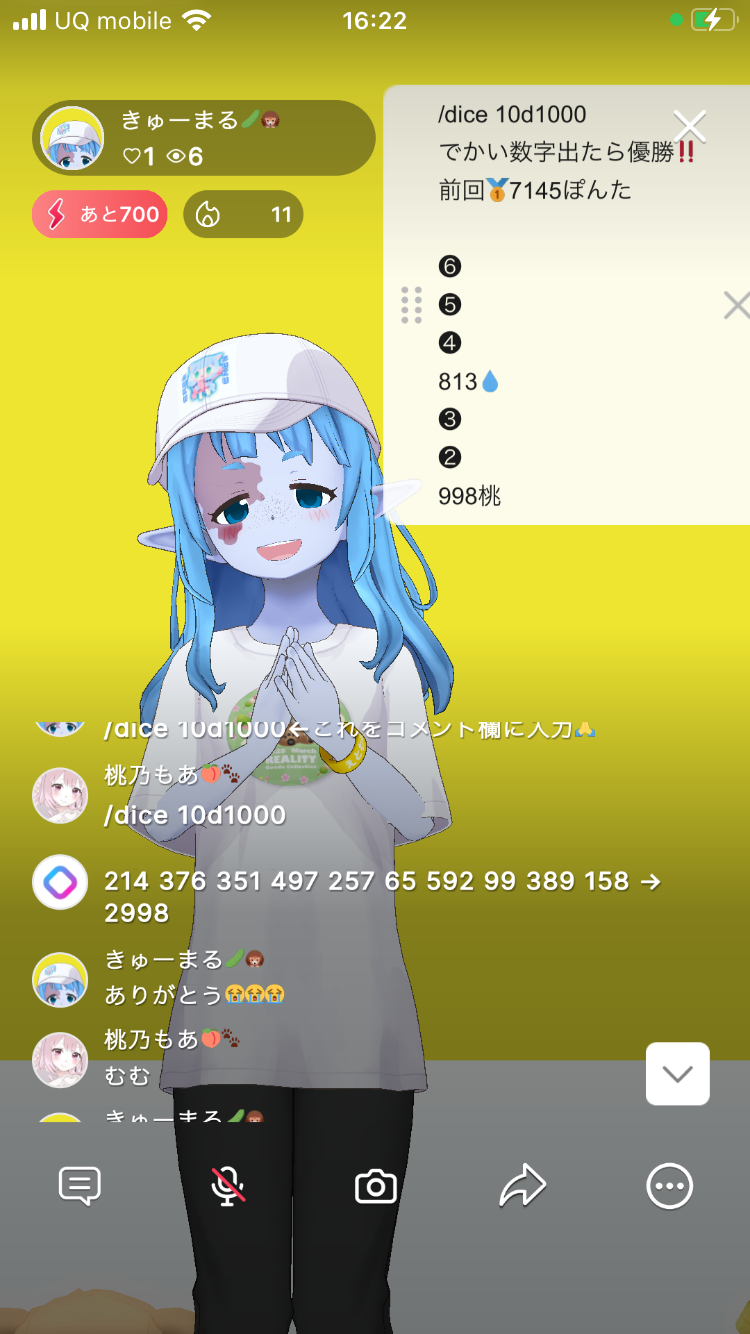Image resolution: width=750 pixels, height=1334 pixels.
Task: Open the three-dot more options menu
Action: coord(669,1186)
